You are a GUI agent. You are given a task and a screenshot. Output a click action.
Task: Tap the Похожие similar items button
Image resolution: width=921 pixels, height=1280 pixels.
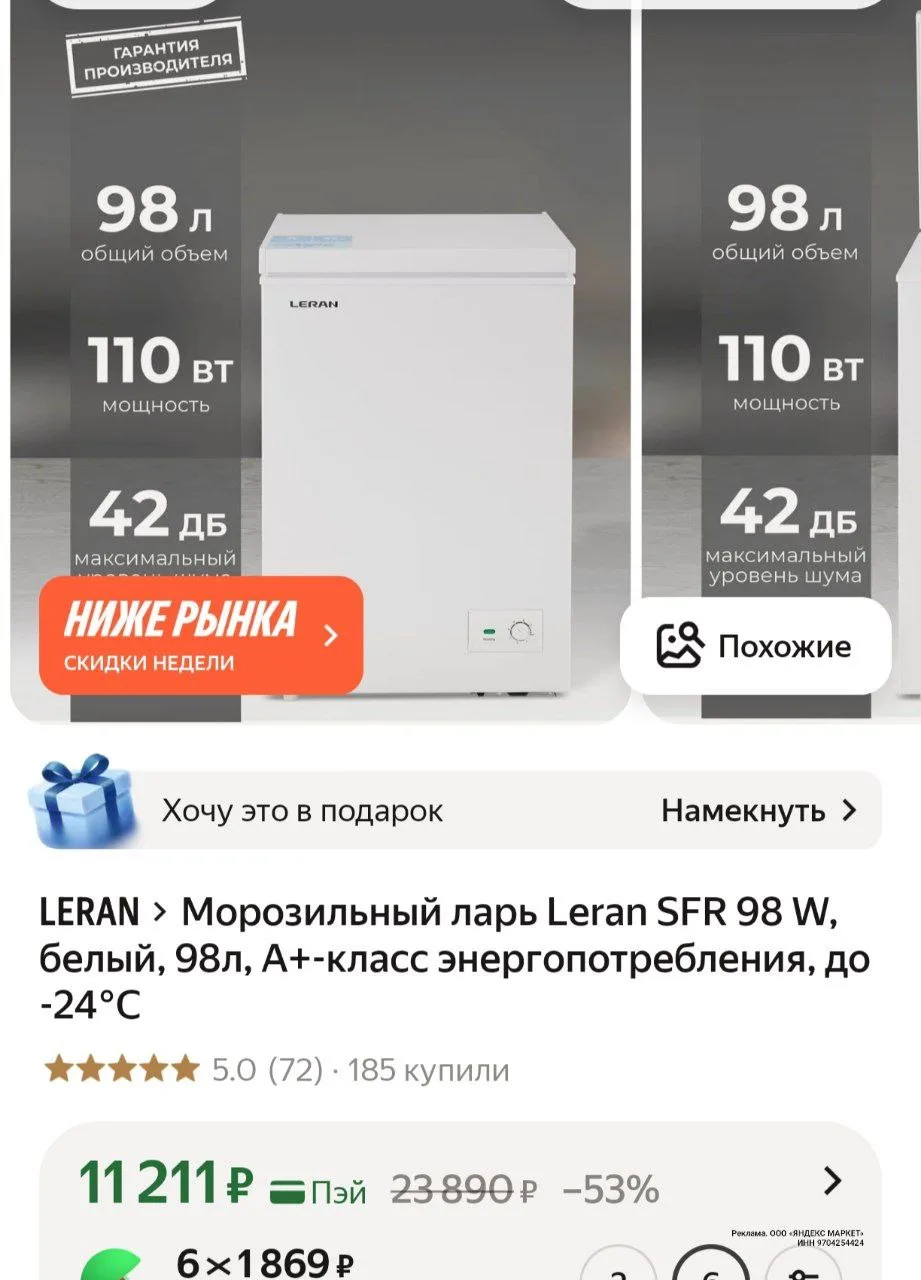(755, 646)
